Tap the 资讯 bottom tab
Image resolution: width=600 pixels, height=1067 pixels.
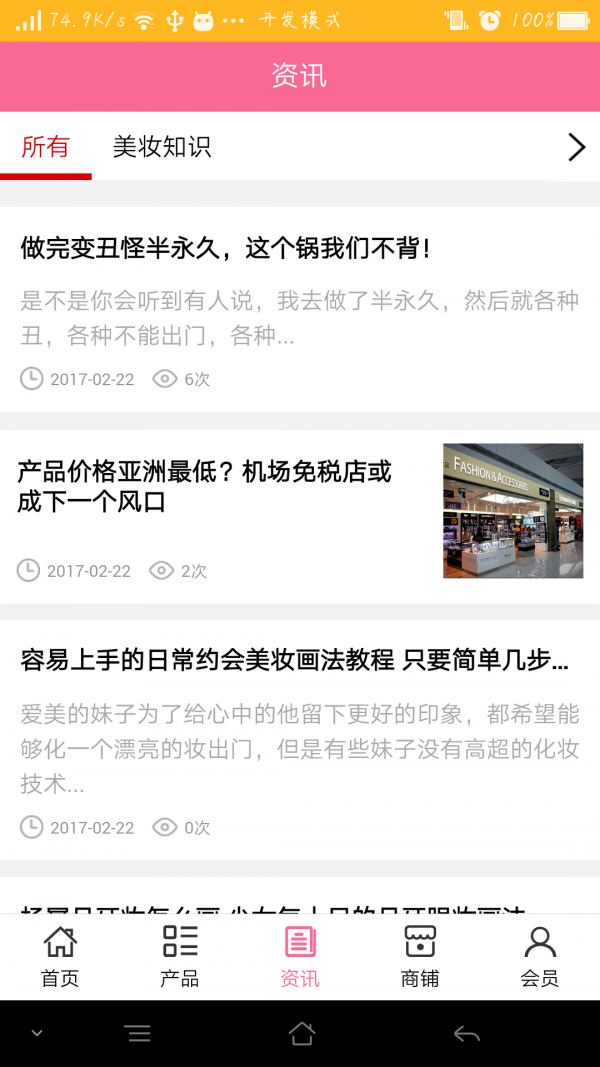point(300,957)
